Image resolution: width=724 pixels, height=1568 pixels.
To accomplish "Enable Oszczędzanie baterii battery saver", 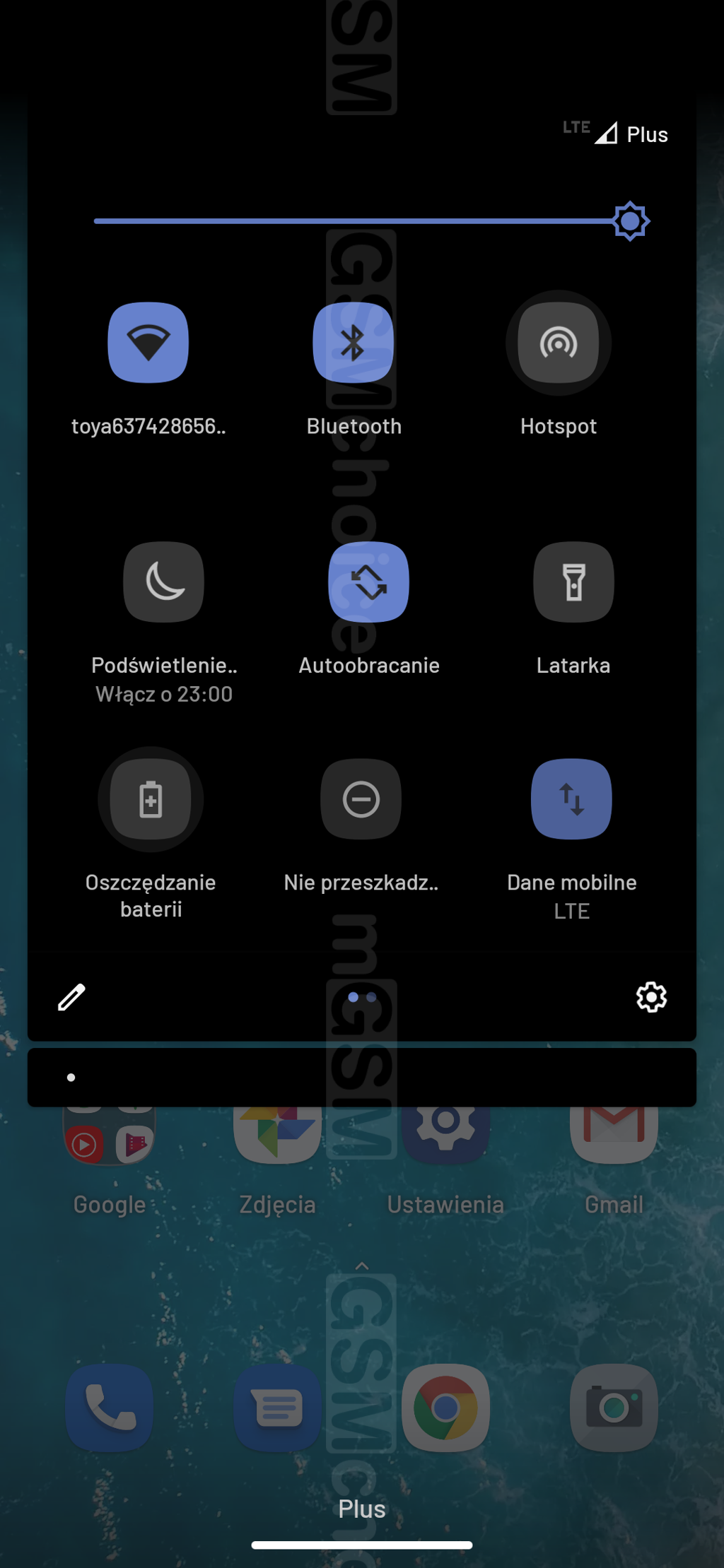I will [x=151, y=799].
